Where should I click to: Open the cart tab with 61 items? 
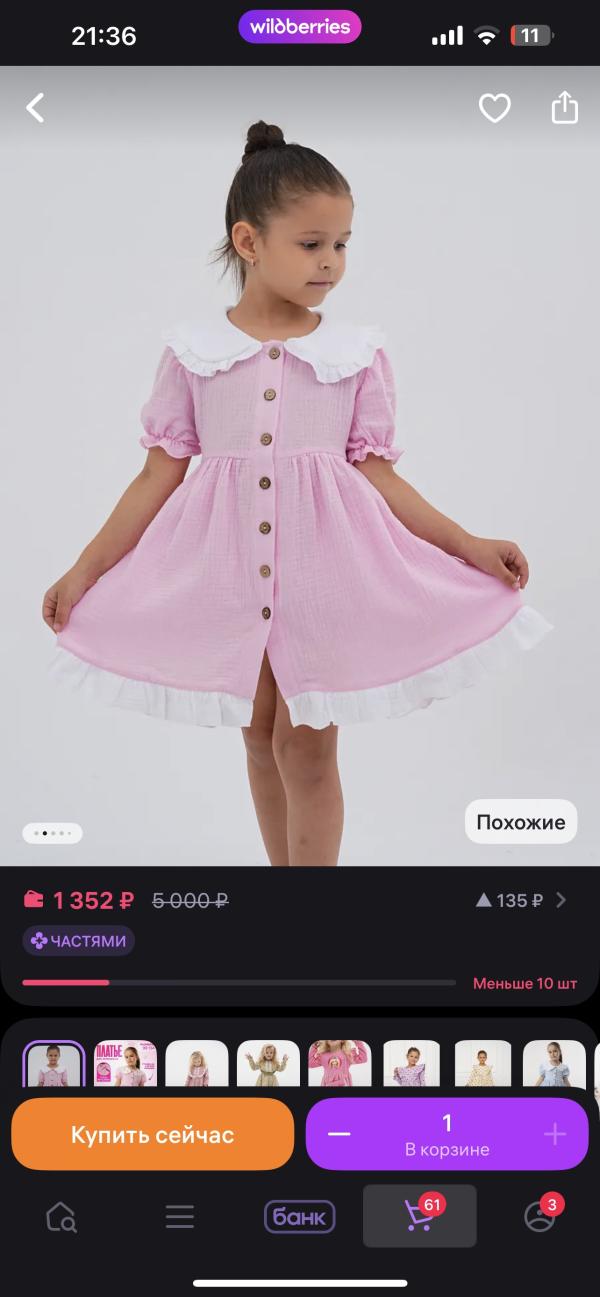(420, 1216)
